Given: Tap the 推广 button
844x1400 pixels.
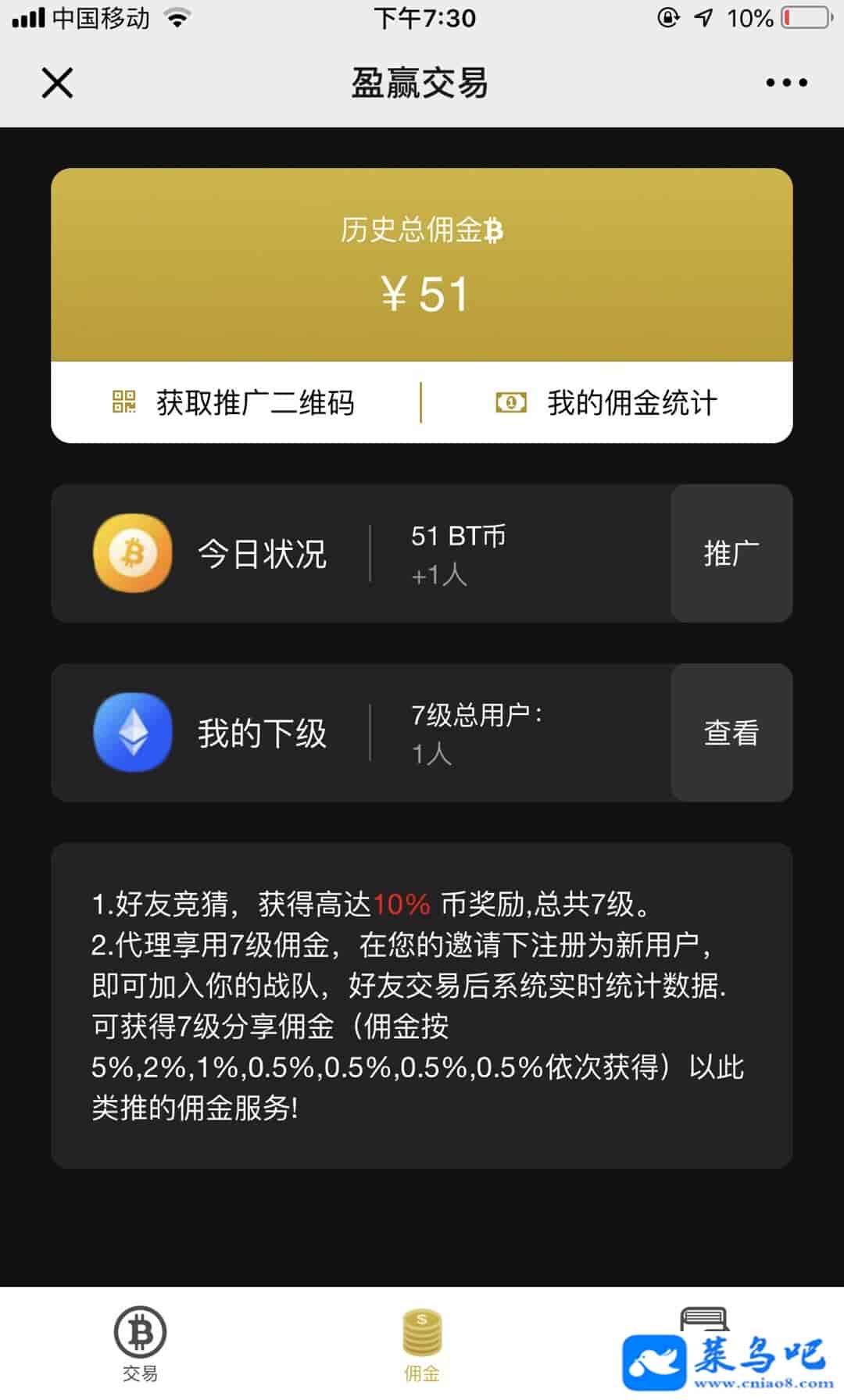Looking at the screenshot, I should tap(731, 553).
